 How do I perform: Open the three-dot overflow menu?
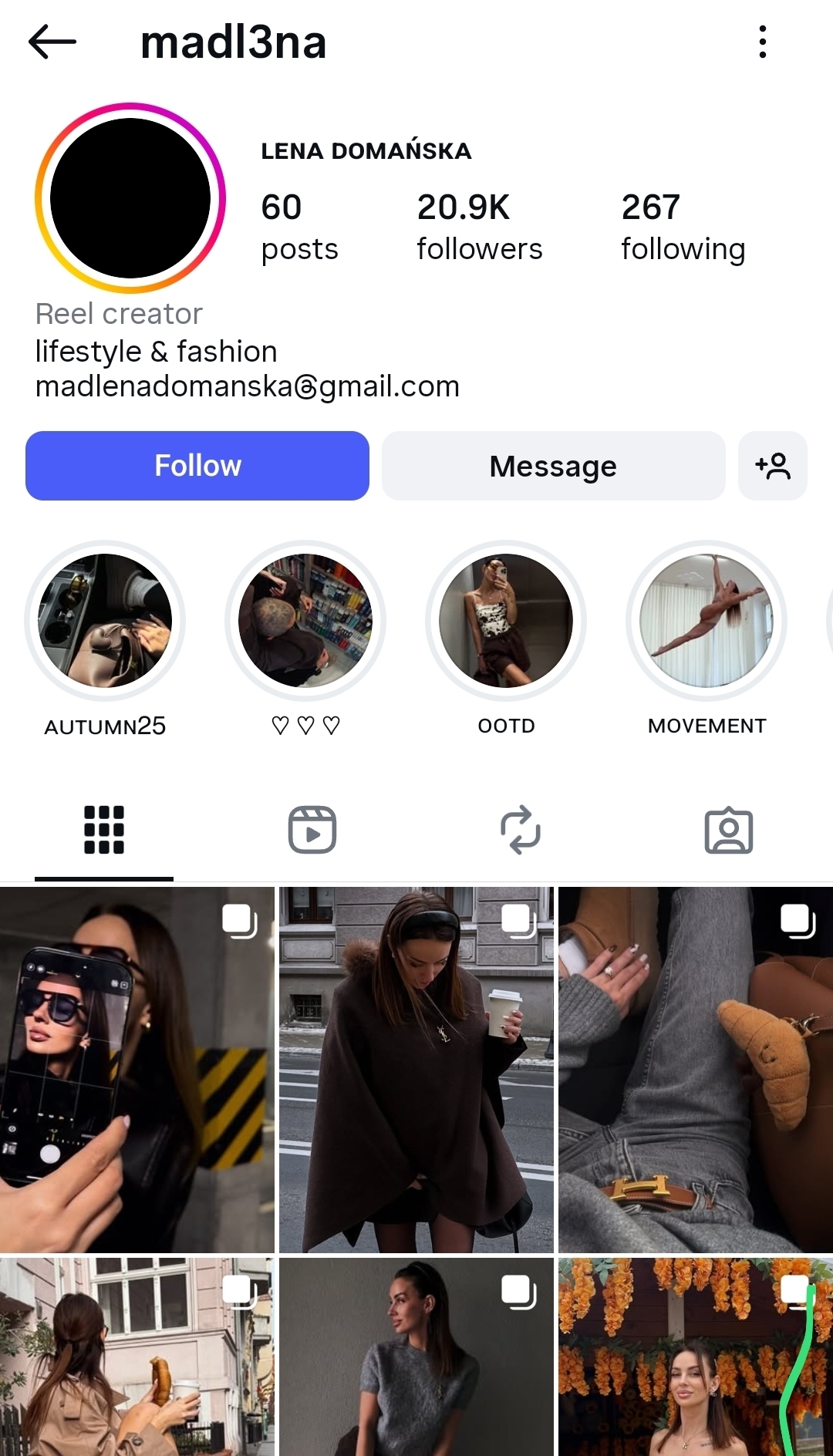point(762,42)
